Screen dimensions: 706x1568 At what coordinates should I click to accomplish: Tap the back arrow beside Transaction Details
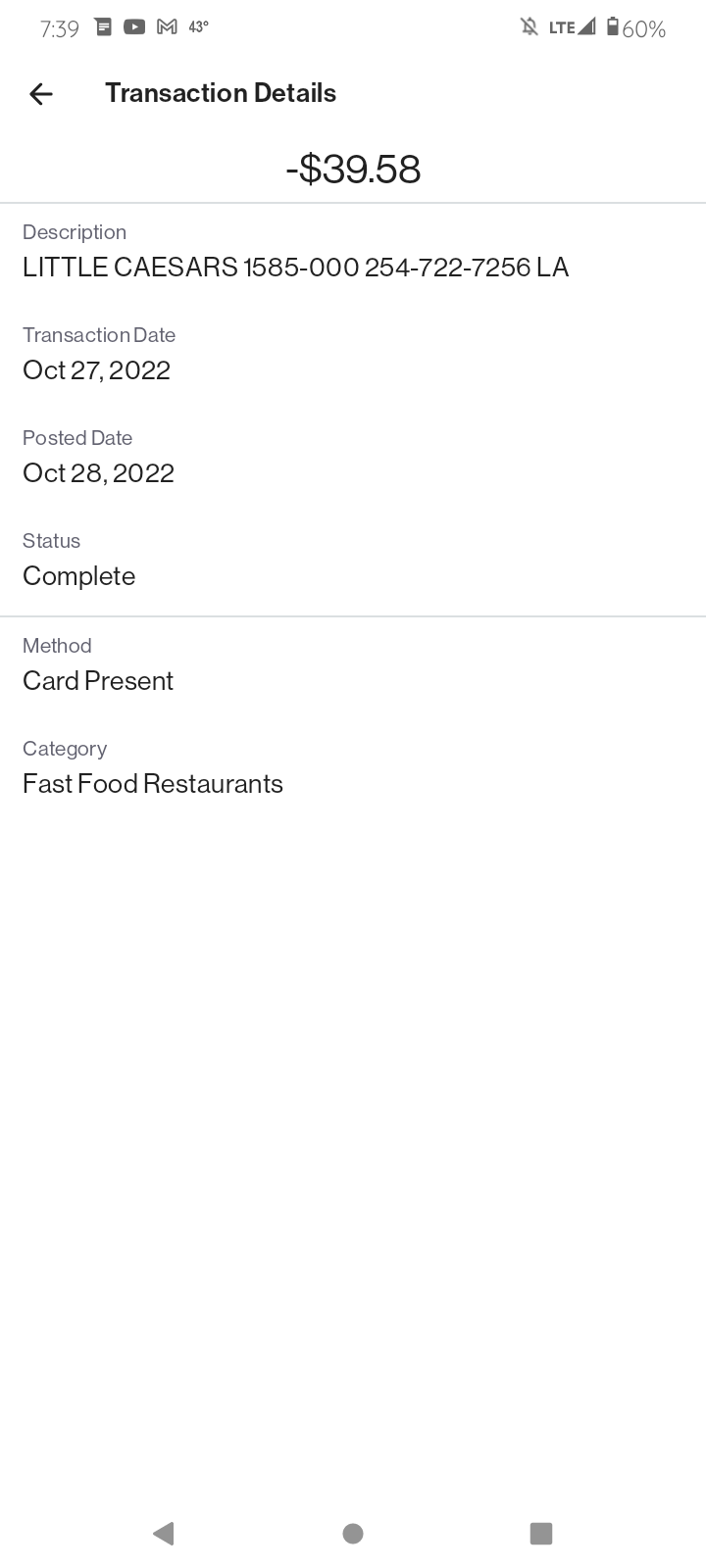tap(40, 93)
